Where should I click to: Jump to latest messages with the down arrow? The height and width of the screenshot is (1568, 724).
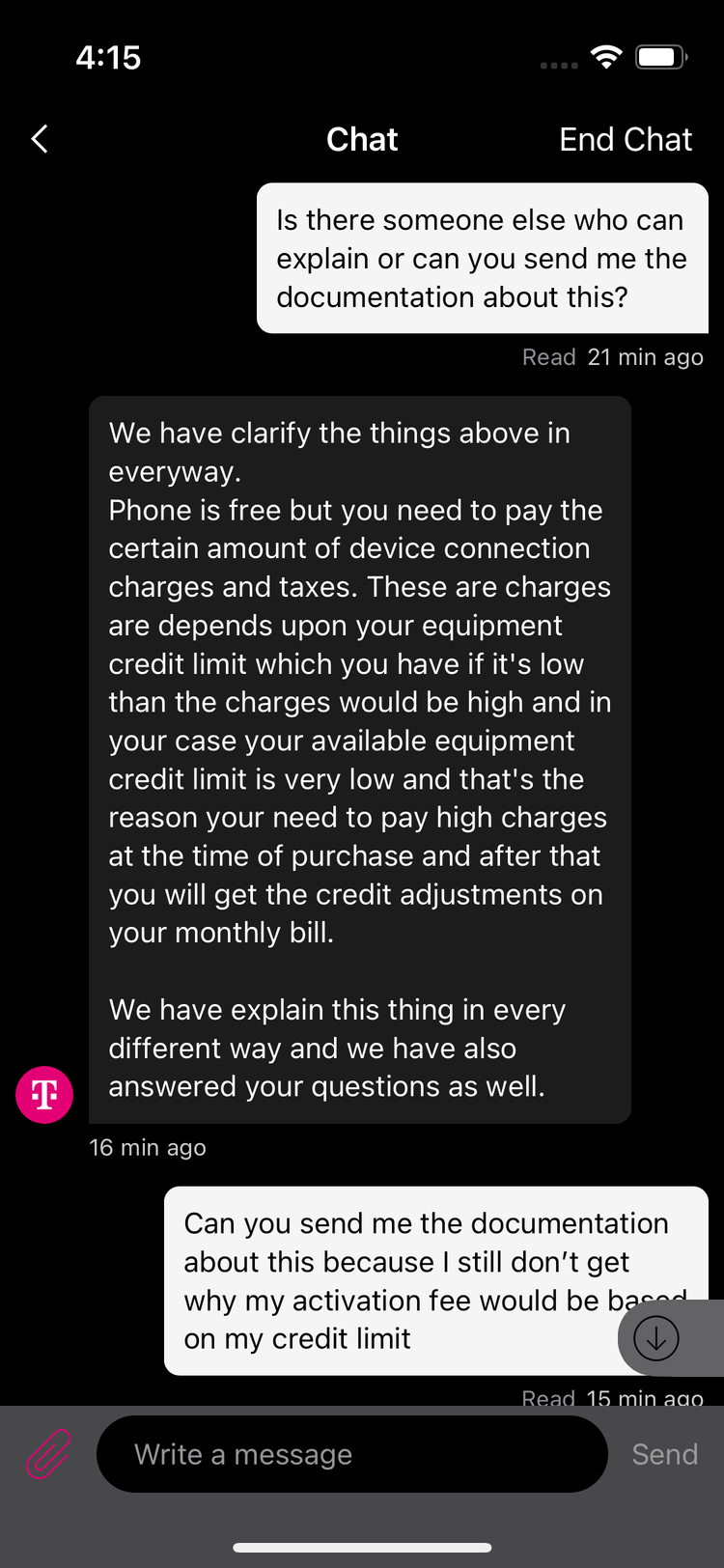pos(656,1338)
